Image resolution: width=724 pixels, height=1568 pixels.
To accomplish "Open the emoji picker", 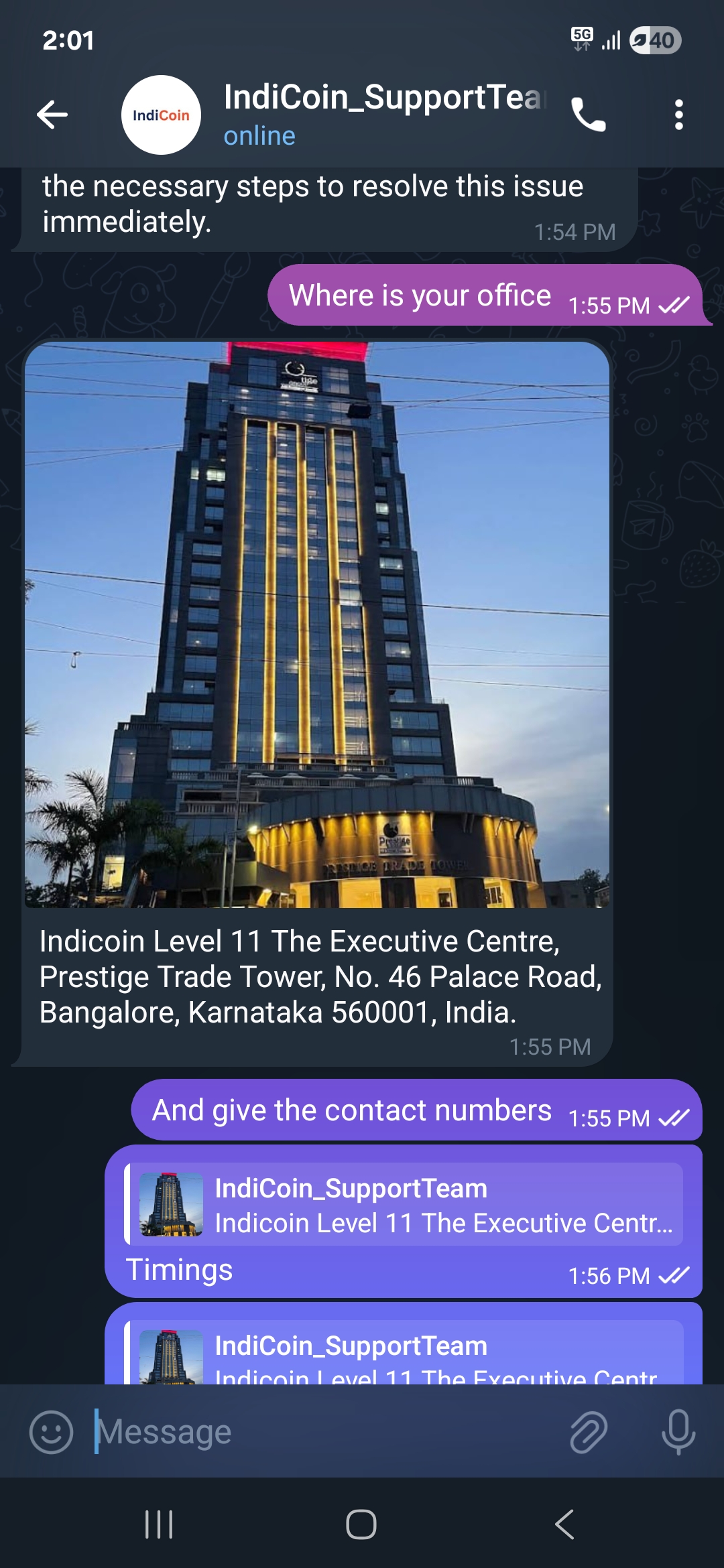I will click(x=51, y=1432).
